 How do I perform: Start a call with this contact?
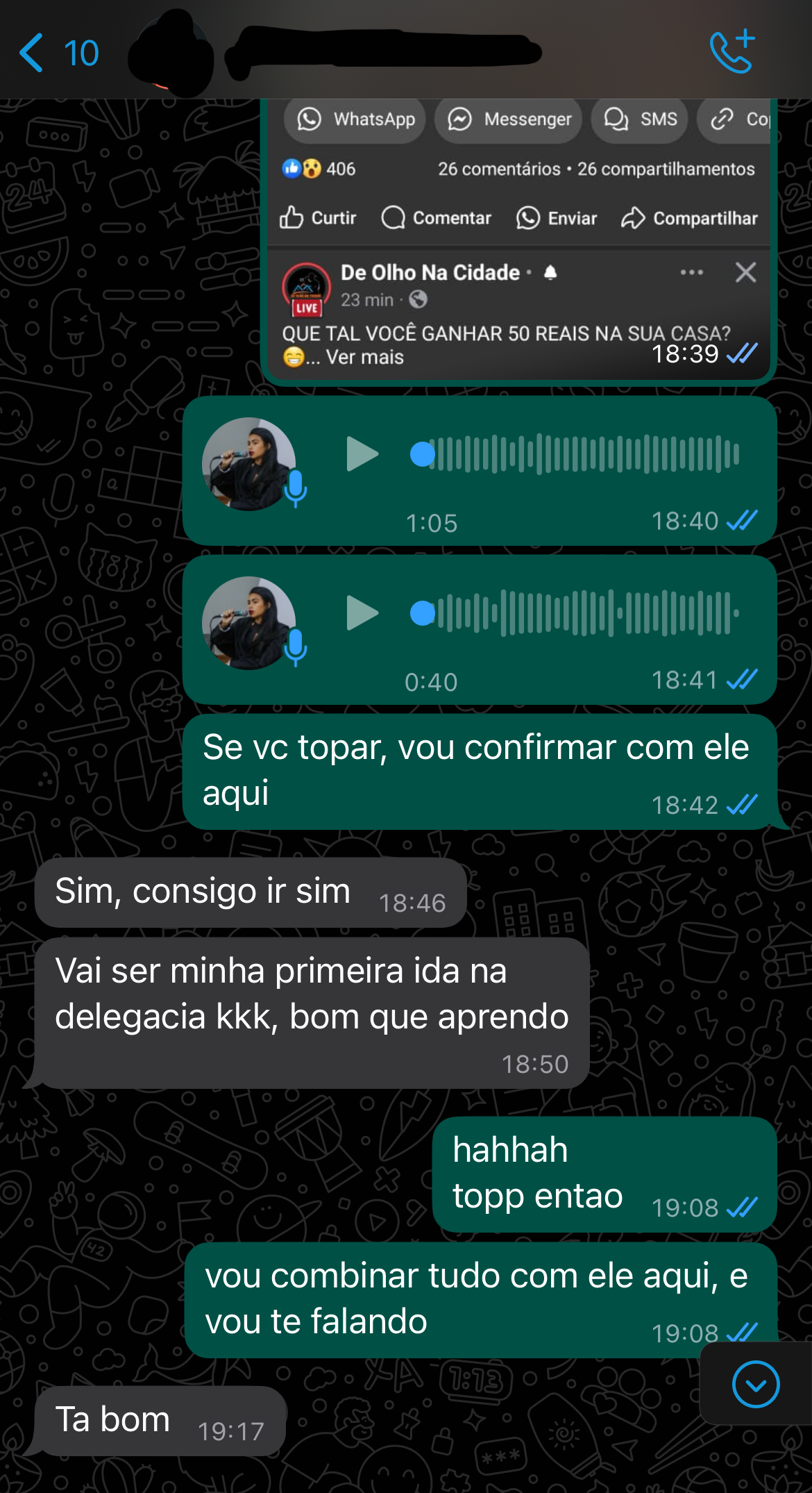[732, 51]
